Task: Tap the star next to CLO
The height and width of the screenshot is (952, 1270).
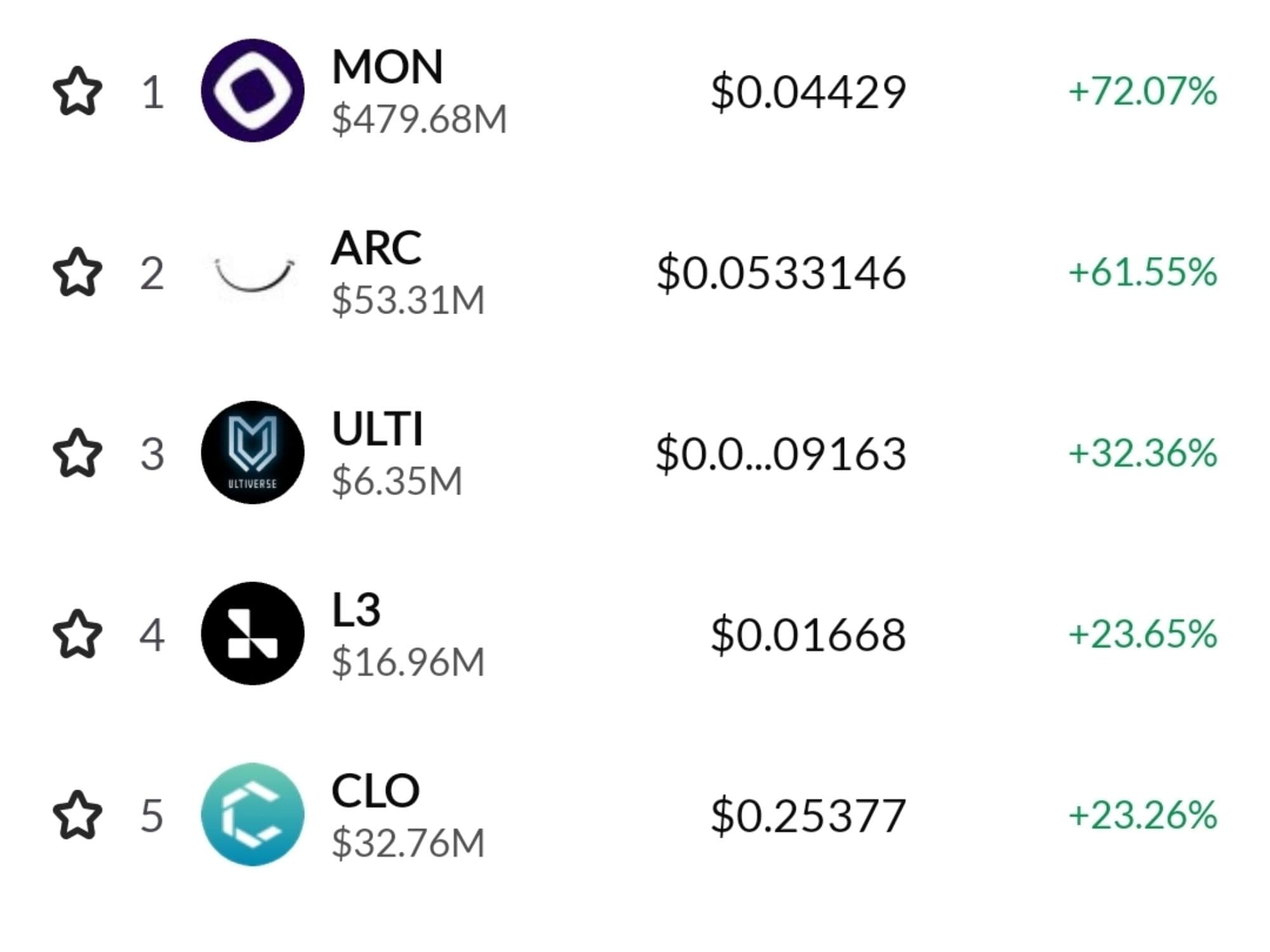Action: pos(77,815)
